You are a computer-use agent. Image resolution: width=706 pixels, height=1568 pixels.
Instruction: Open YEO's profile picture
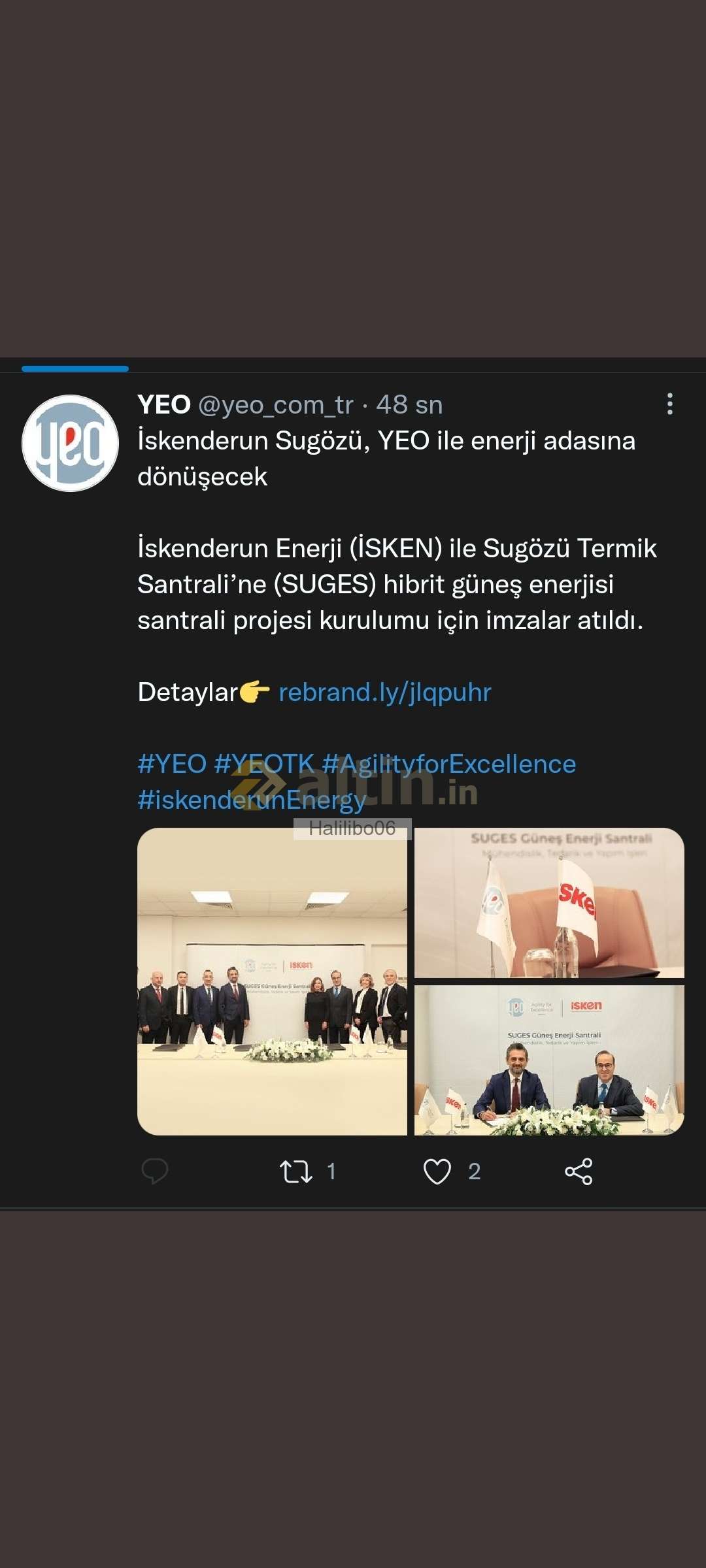70,443
